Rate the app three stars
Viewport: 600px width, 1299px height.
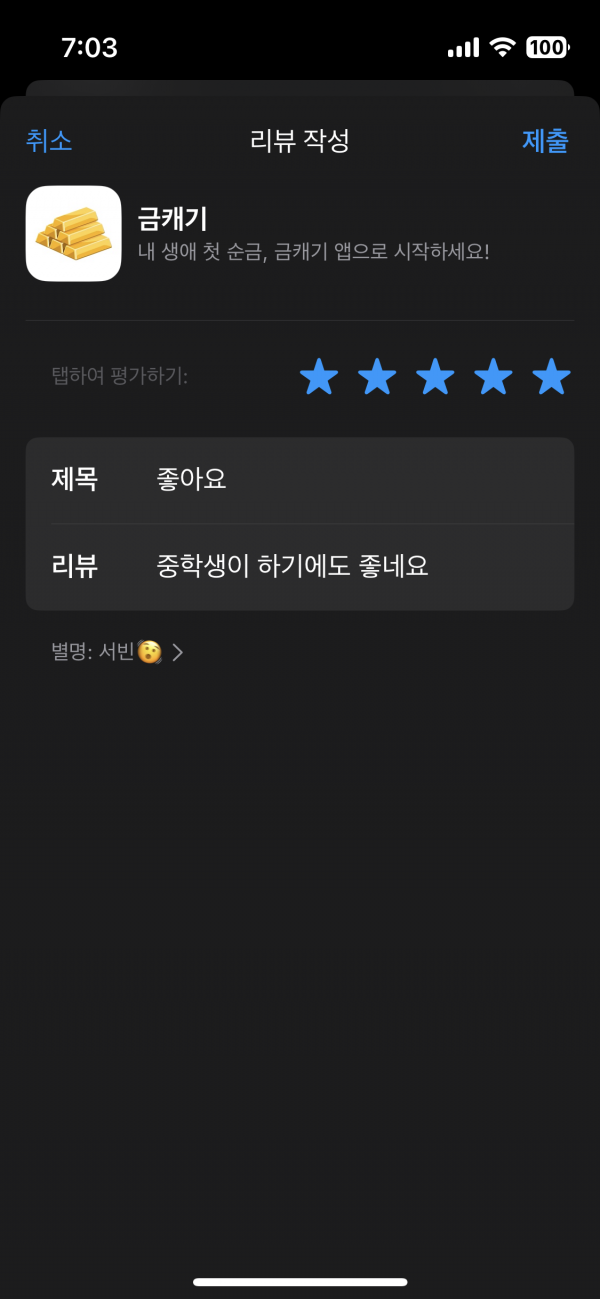(x=435, y=377)
